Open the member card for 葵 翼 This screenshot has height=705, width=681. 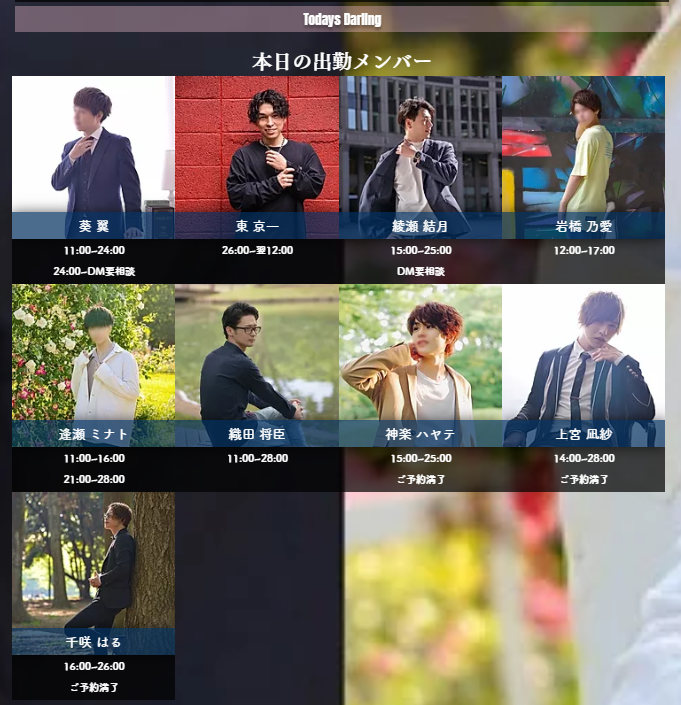coord(93,158)
